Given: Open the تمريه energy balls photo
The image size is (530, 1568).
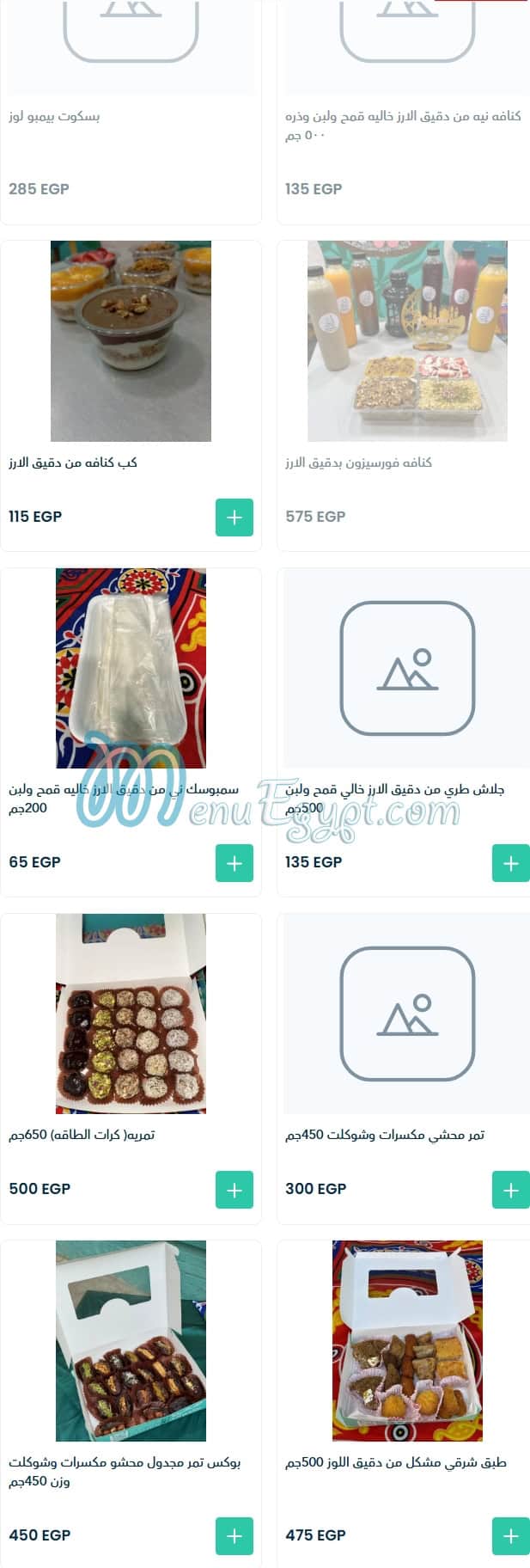Looking at the screenshot, I should coord(131,1014).
